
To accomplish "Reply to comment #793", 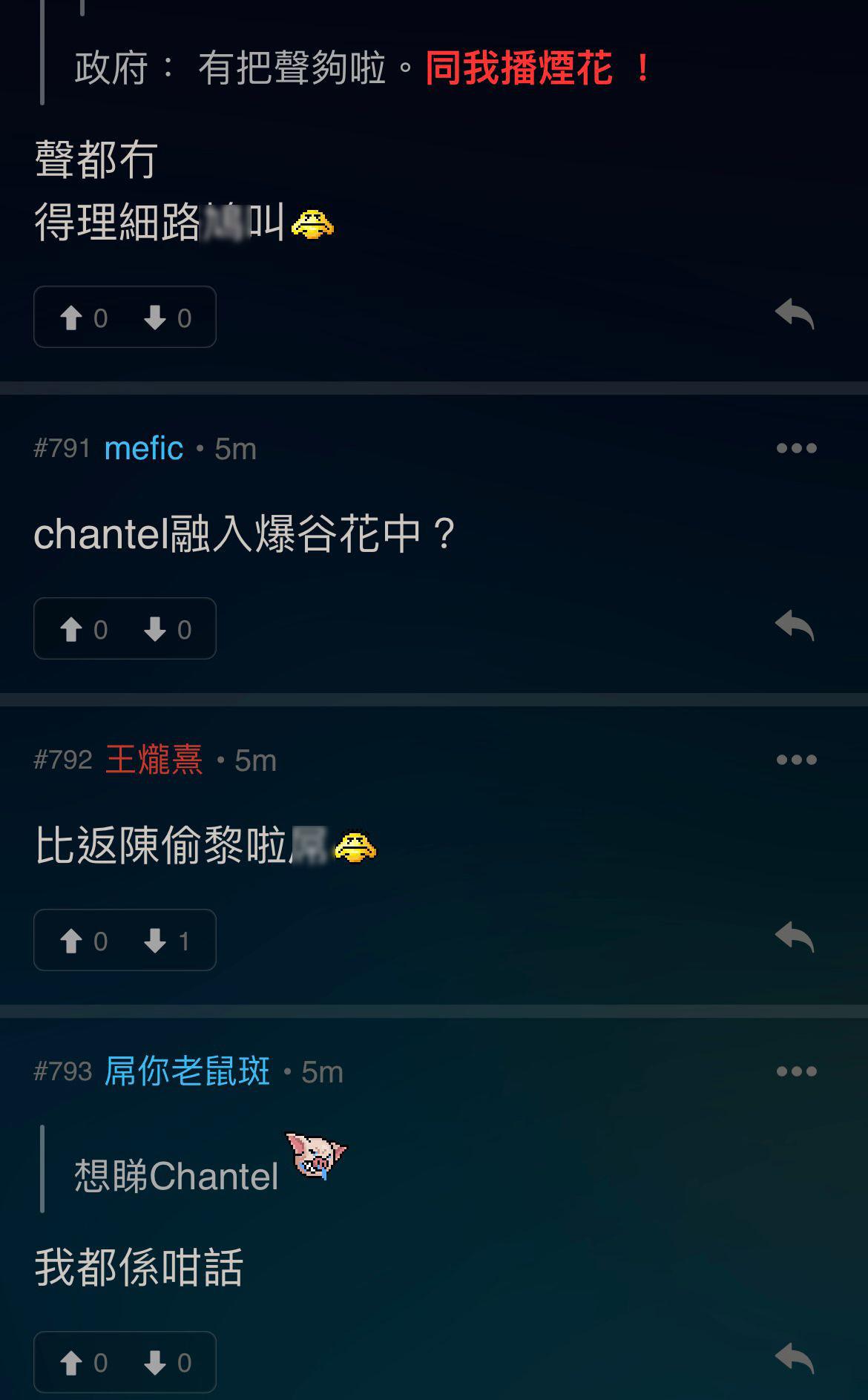I will coord(795,1358).
